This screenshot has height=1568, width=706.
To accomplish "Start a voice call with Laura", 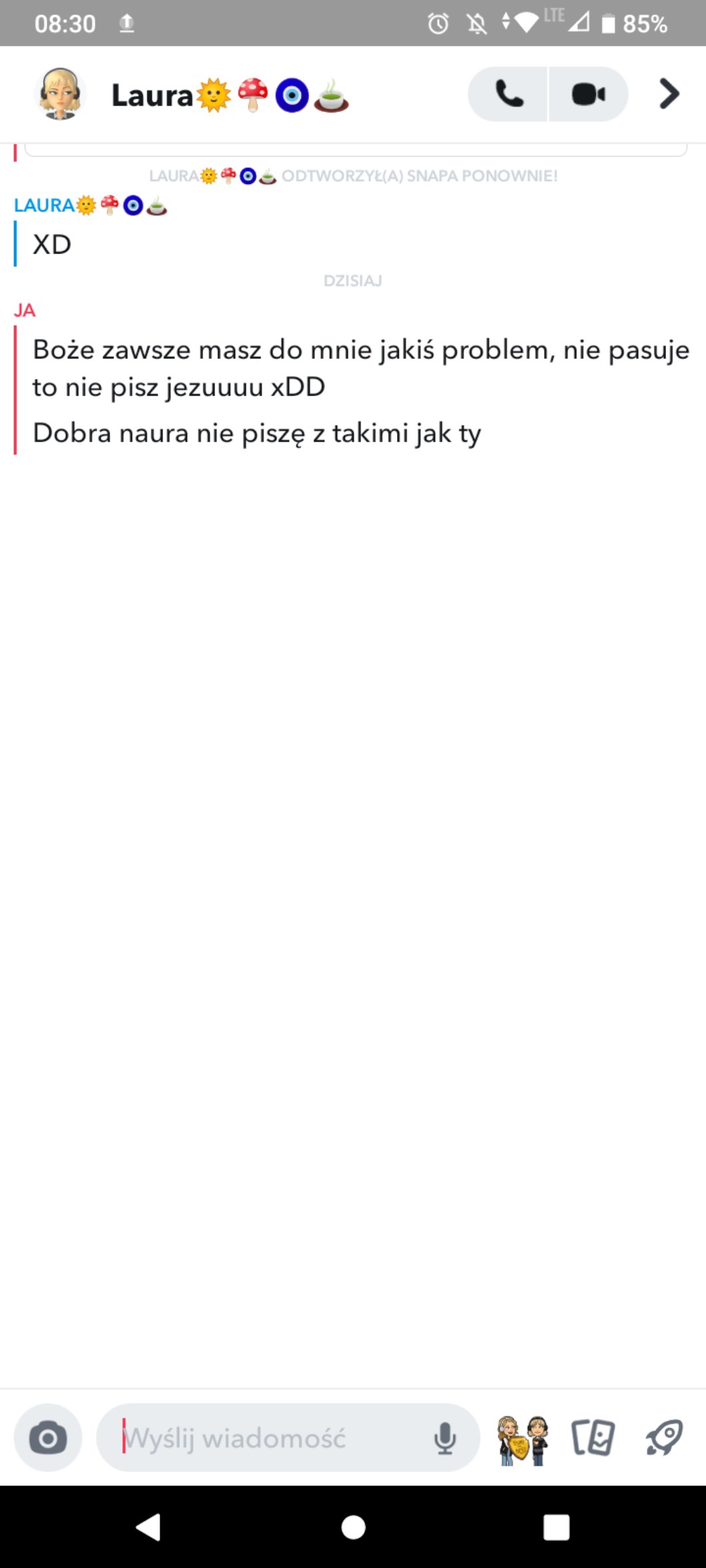I will click(509, 94).
